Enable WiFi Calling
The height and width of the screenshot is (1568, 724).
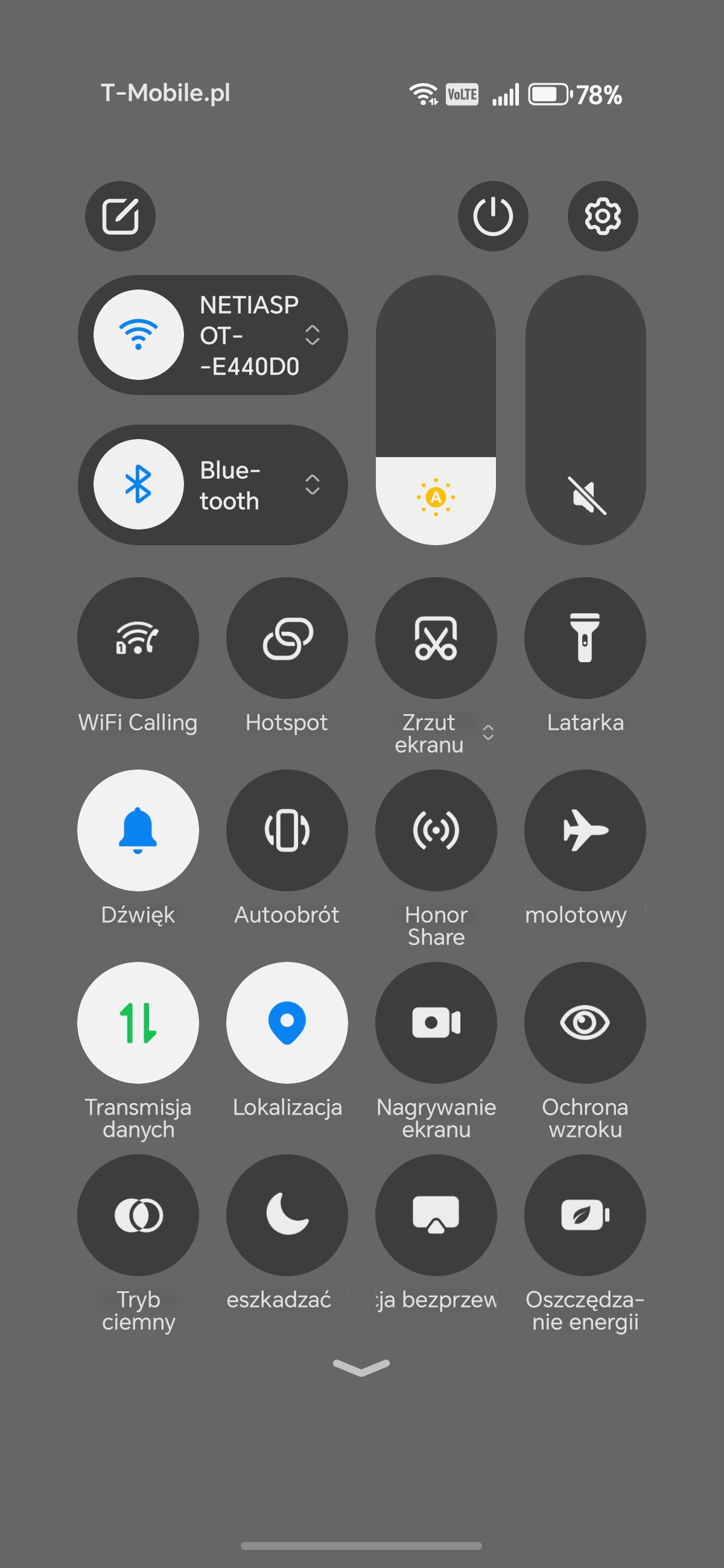tap(138, 638)
